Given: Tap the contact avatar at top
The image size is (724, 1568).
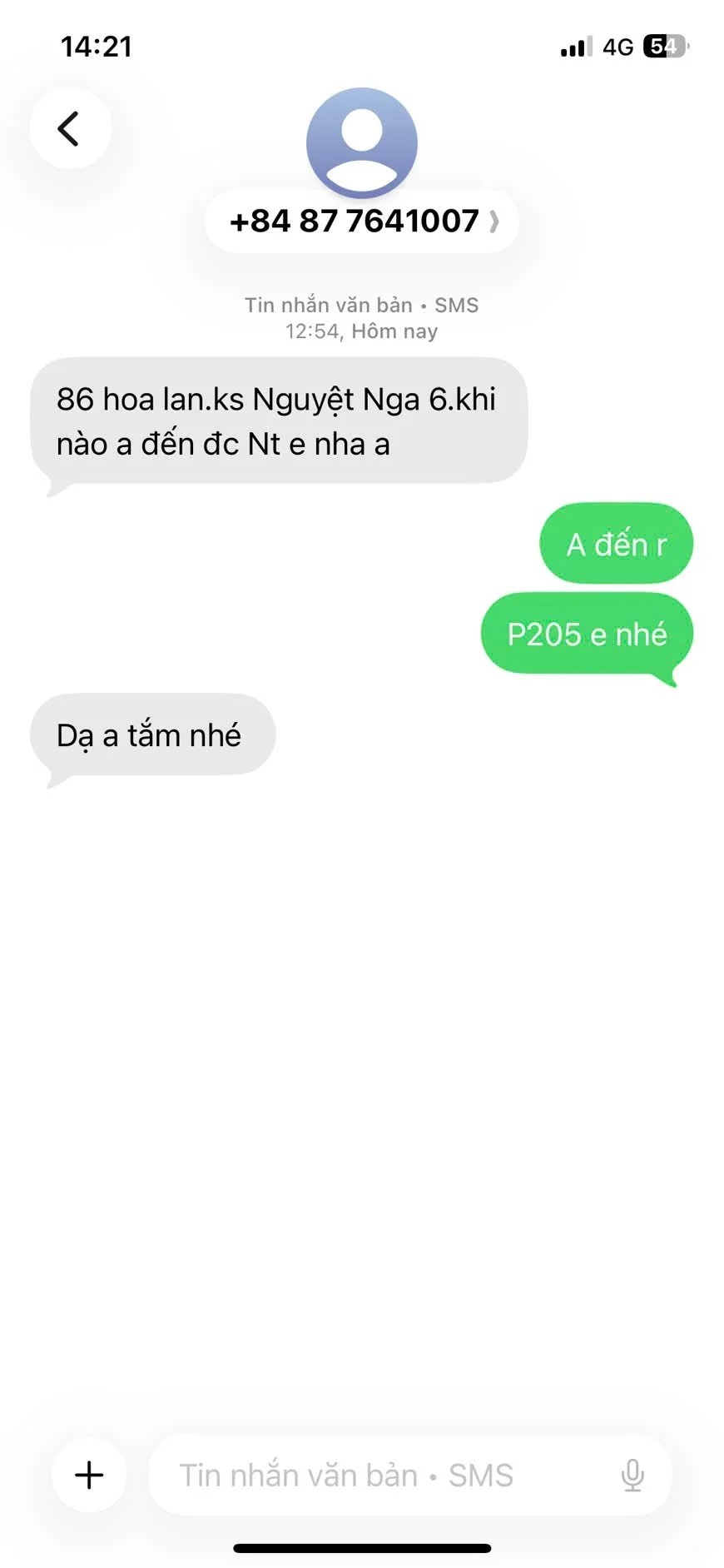Looking at the screenshot, I should tap(362, 142).
